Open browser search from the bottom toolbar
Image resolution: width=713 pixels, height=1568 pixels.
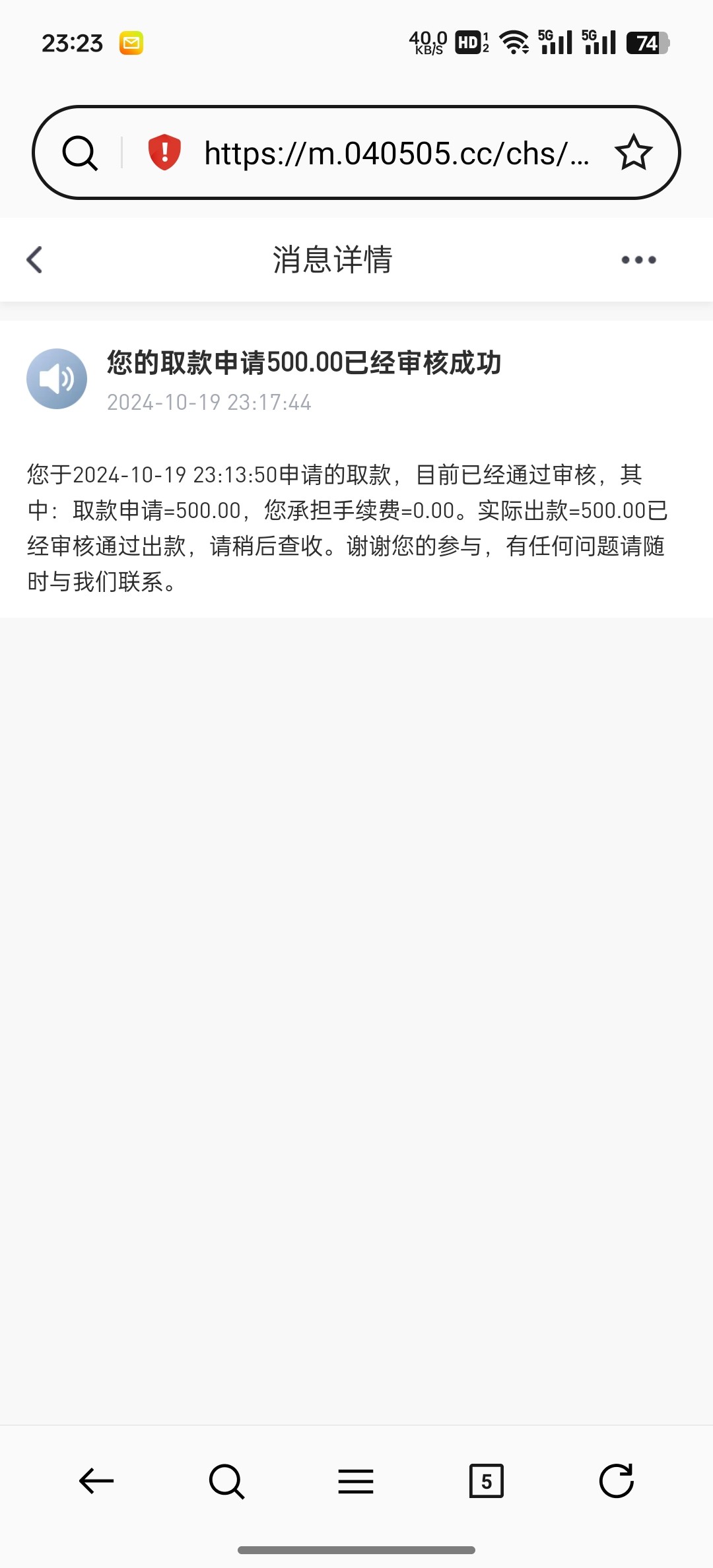226,1481
